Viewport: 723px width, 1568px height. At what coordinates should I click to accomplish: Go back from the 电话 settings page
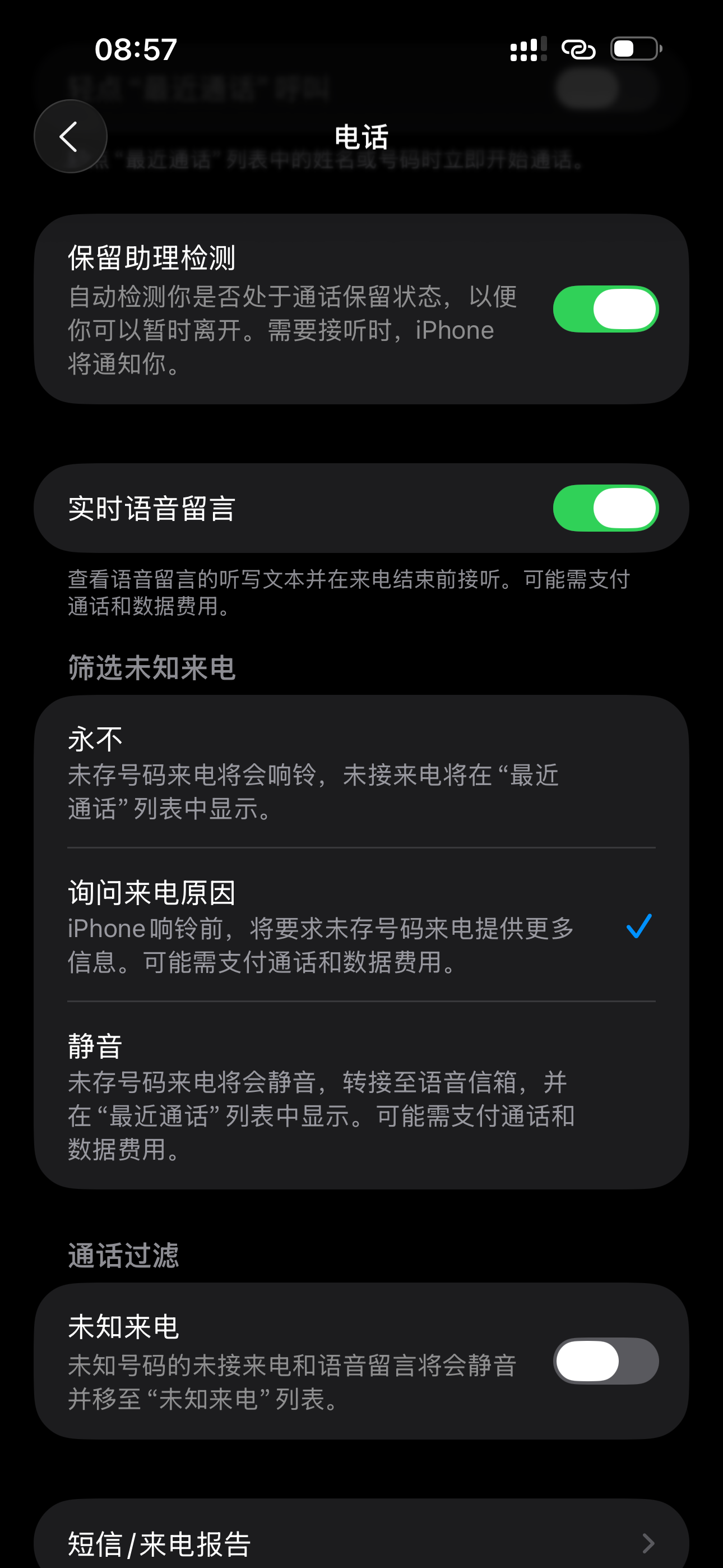tap(70, 136)
